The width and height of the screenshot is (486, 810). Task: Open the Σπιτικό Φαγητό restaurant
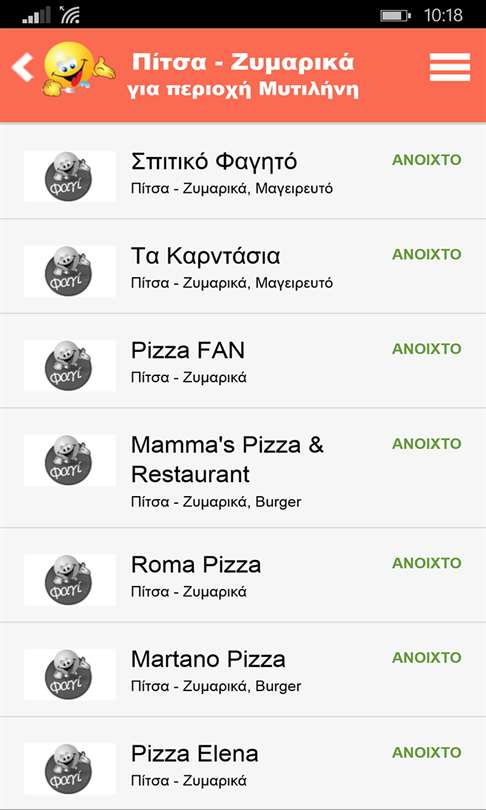tap(243, 172)
